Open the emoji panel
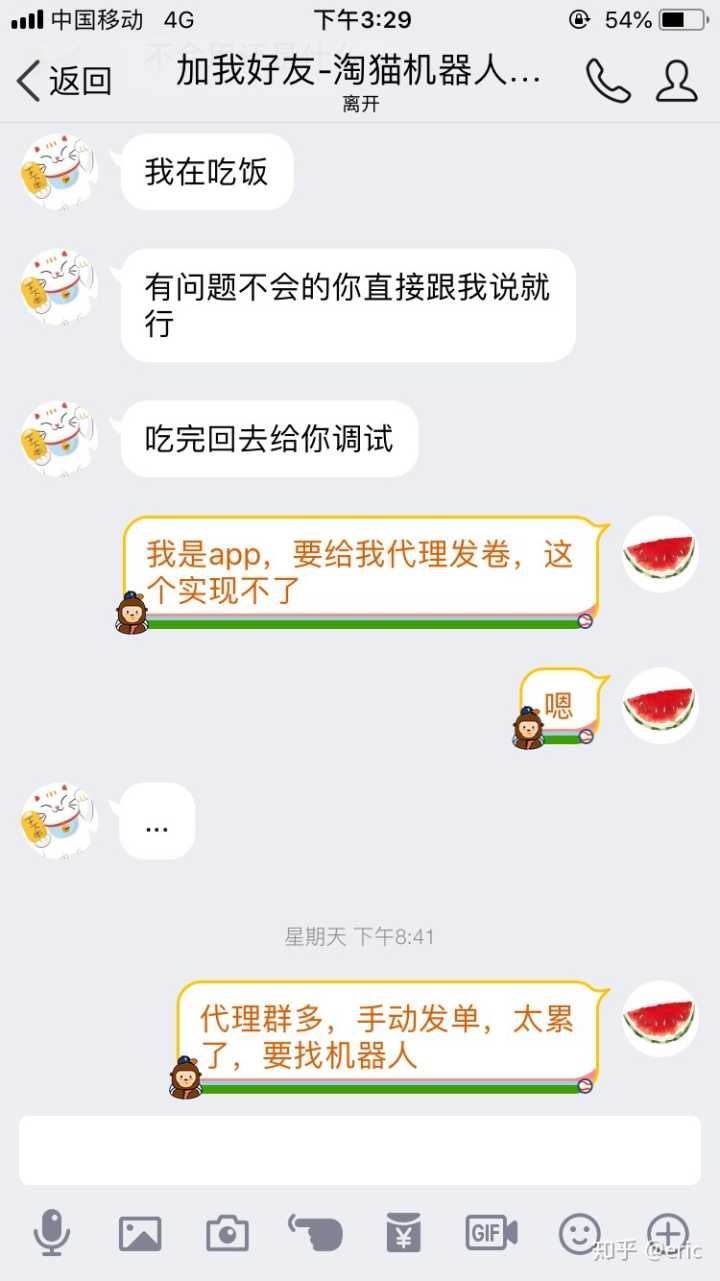720x1281 pixels. 580,1233
